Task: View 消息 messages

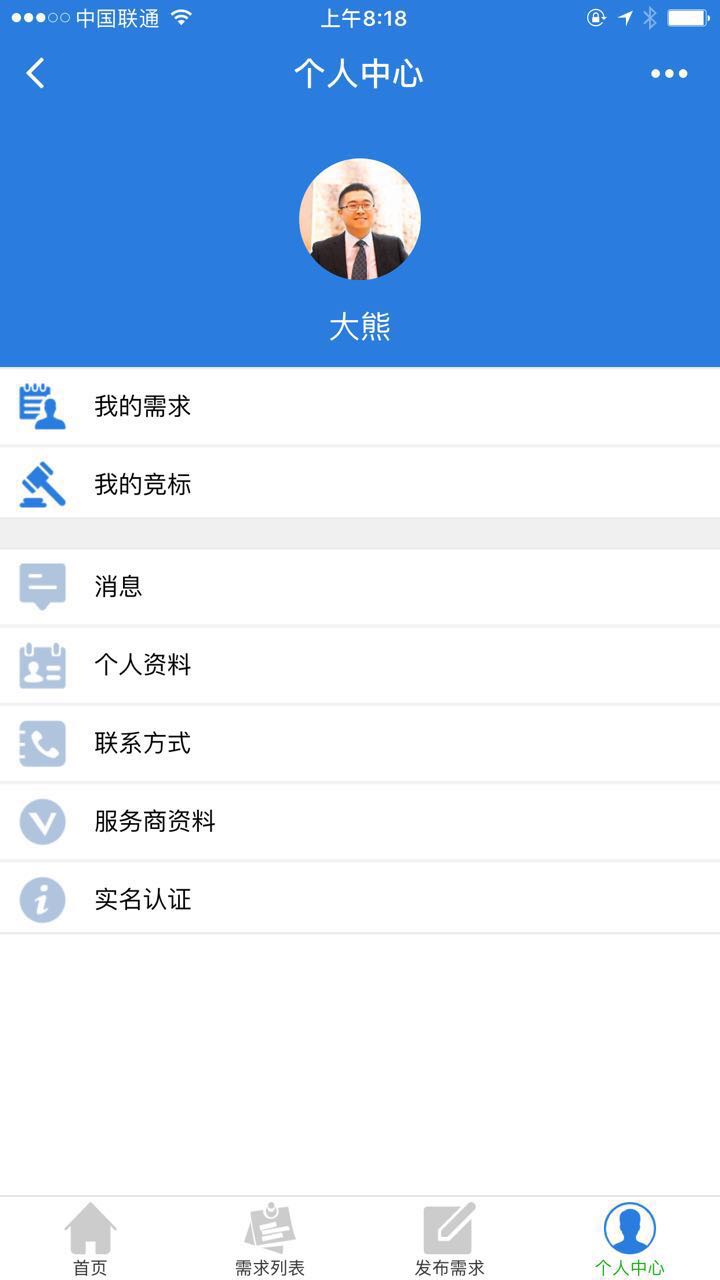Action: tap(360, 587)
